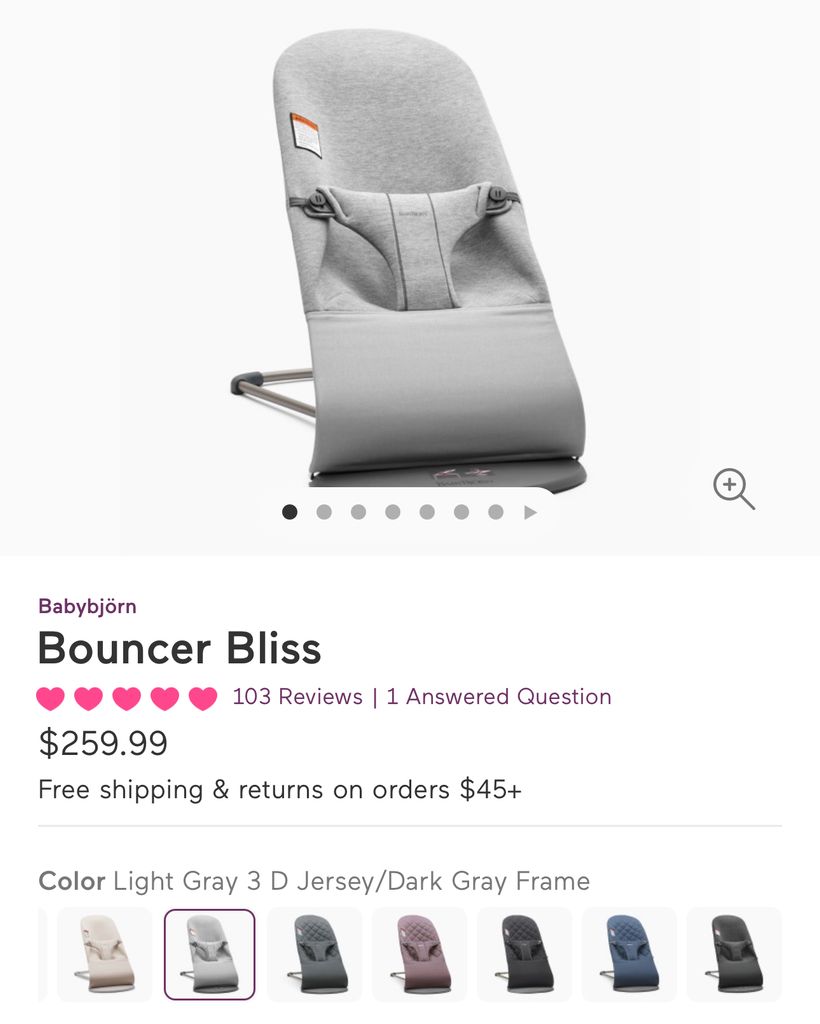The height and width of the screenshot is (1024, 820).
Task: Select the fourth carousel dot
Action: [392, 511]
